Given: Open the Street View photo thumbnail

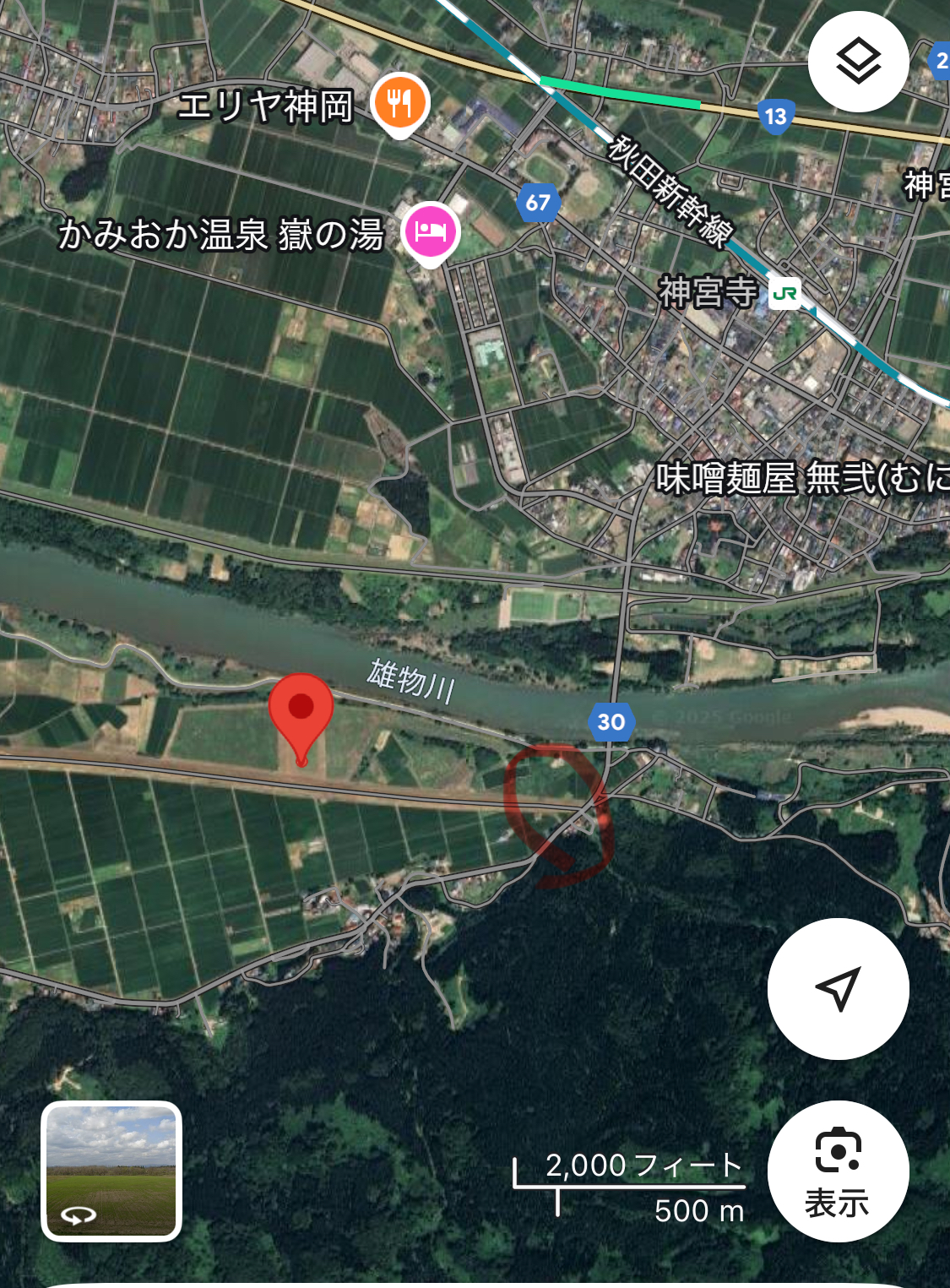Looking at the screenshot, I should click(x=111, y=1171).
